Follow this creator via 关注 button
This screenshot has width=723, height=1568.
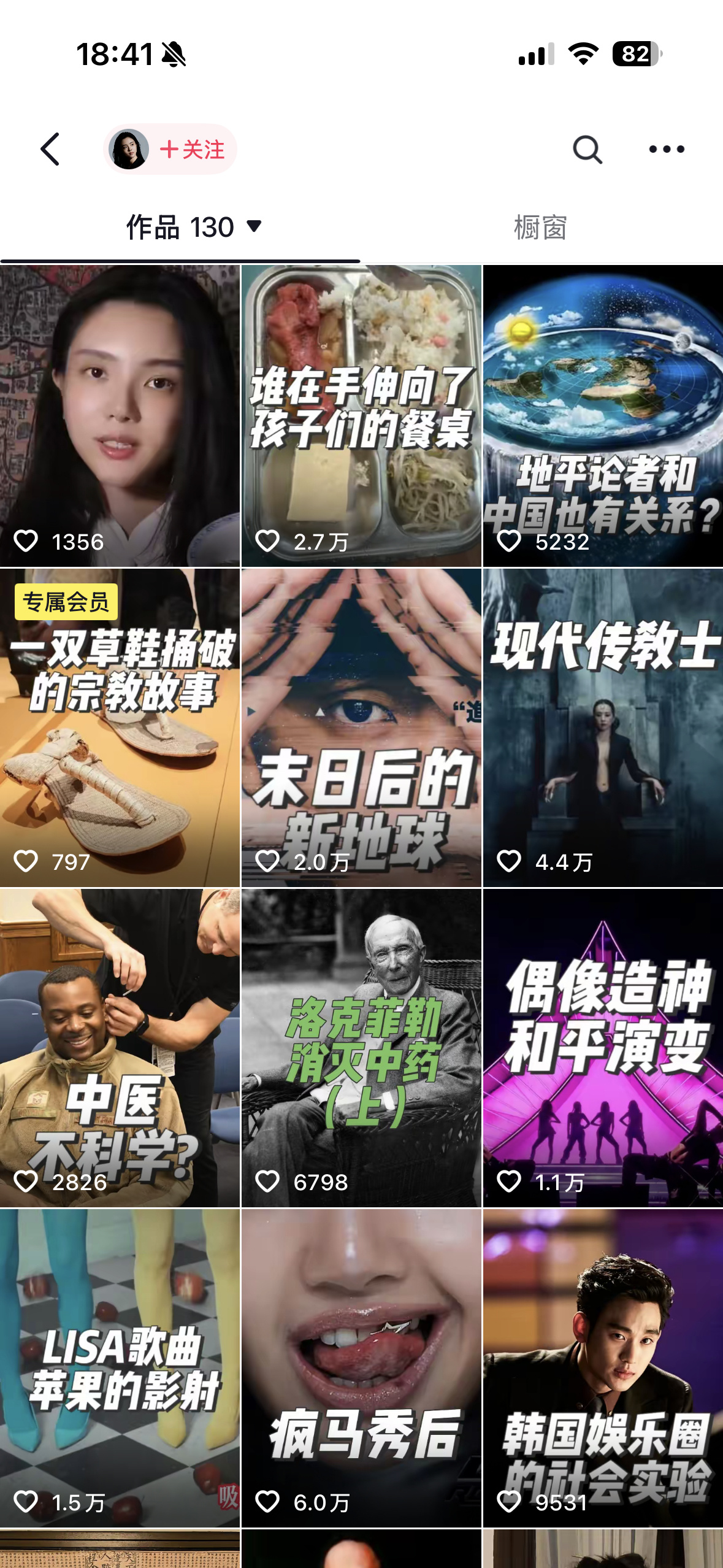pyautogui.click(x=192, y=149)
